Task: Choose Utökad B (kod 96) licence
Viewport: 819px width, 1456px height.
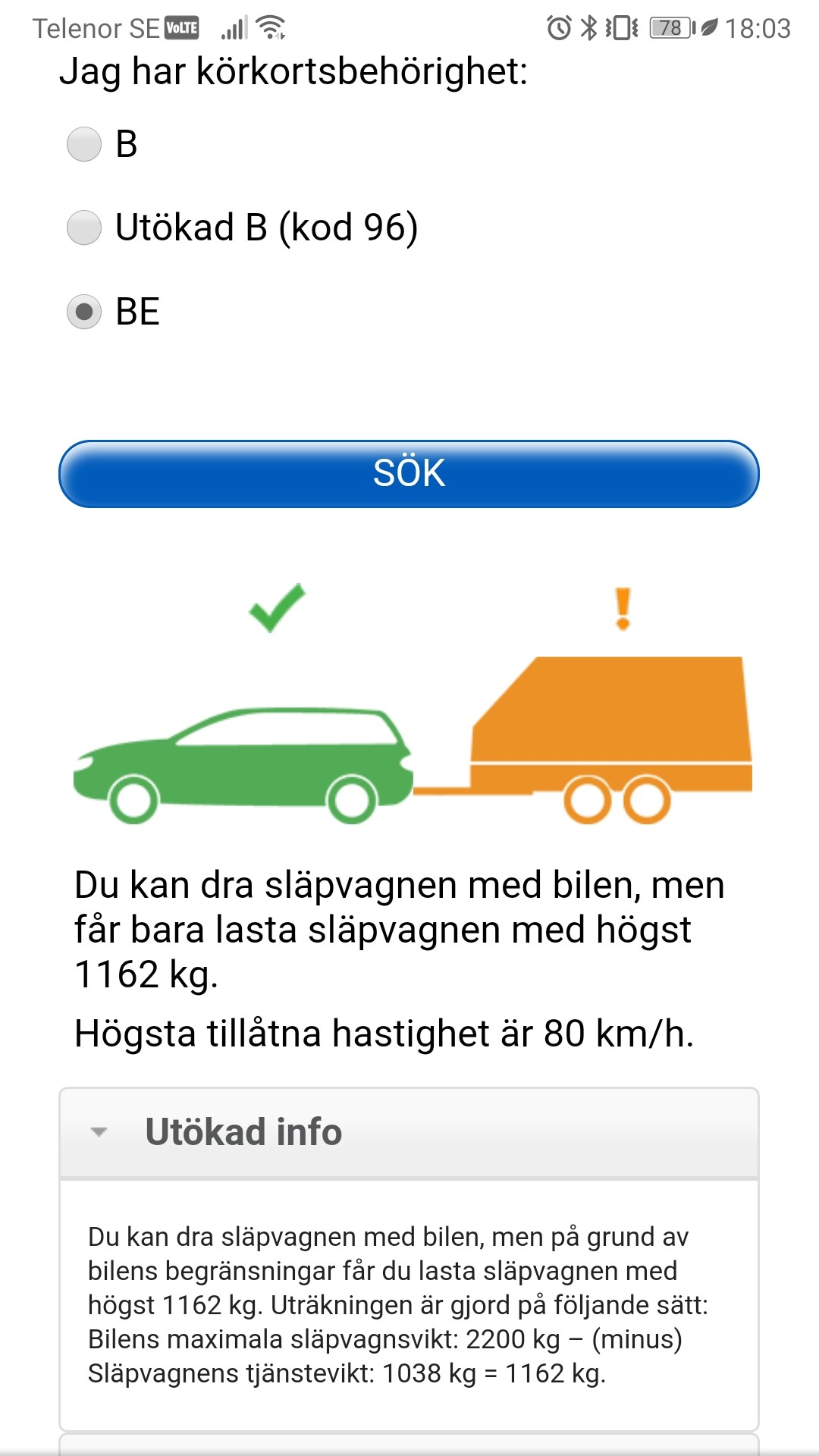Action: 84,227
